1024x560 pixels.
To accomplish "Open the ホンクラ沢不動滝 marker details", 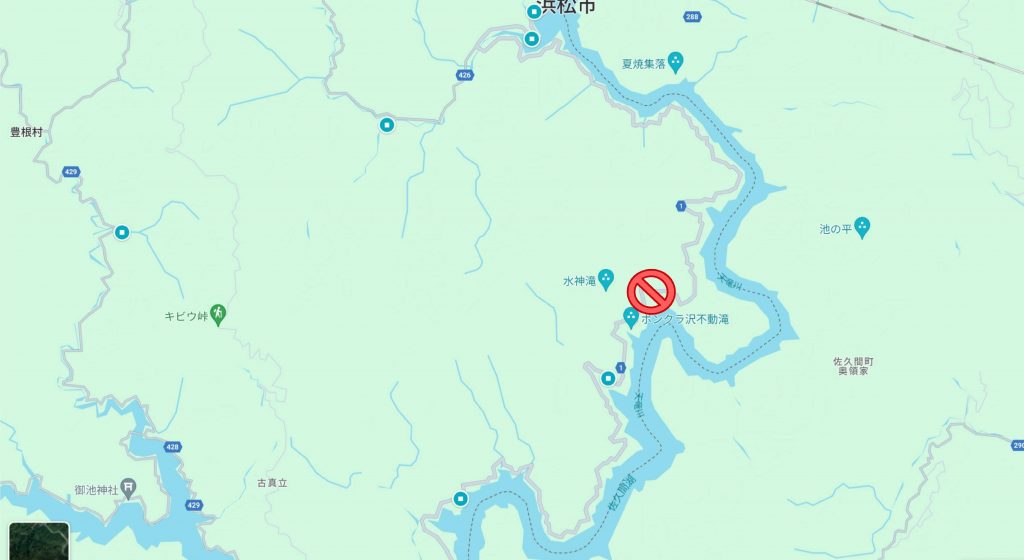I will (631, 318).
